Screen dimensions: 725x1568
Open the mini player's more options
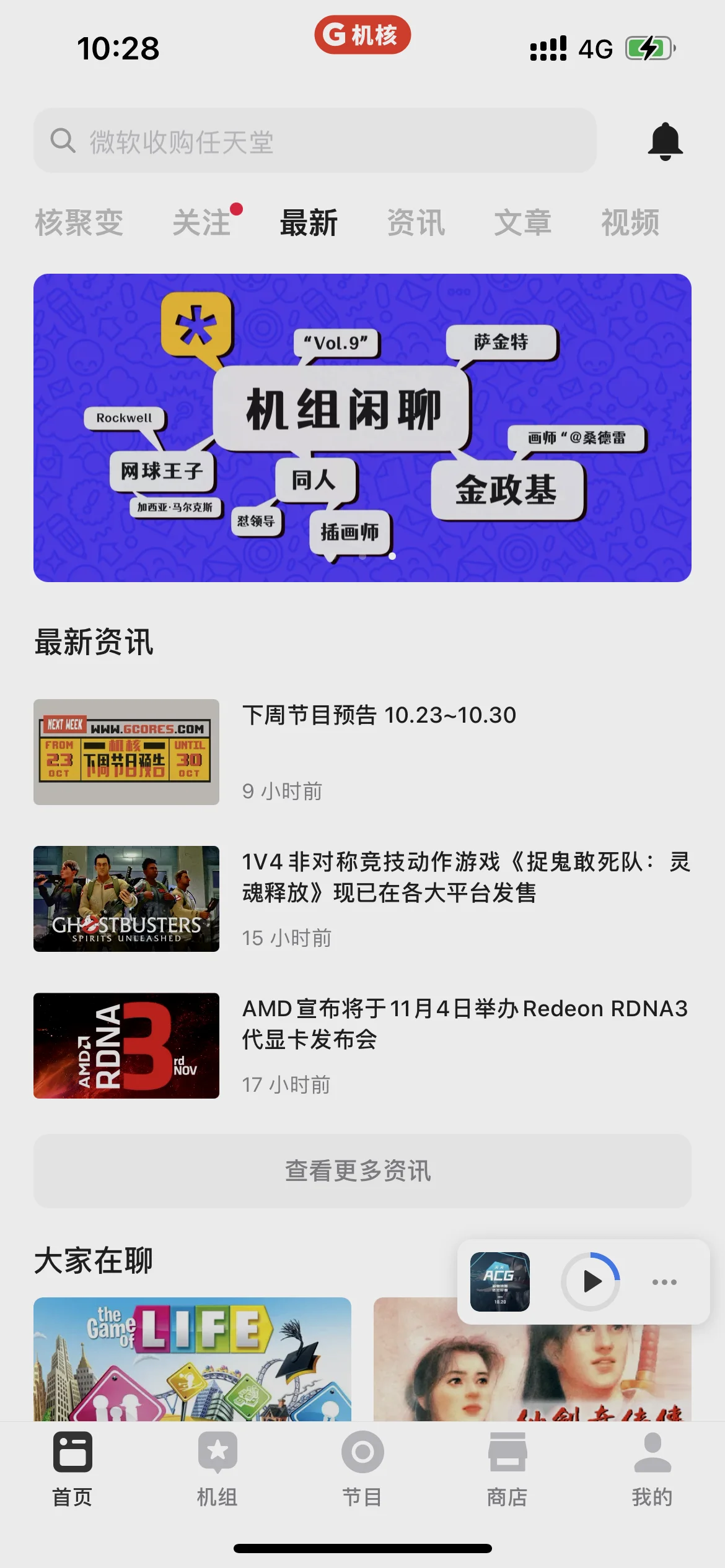pyautogui.click(x=664, y=1282)
